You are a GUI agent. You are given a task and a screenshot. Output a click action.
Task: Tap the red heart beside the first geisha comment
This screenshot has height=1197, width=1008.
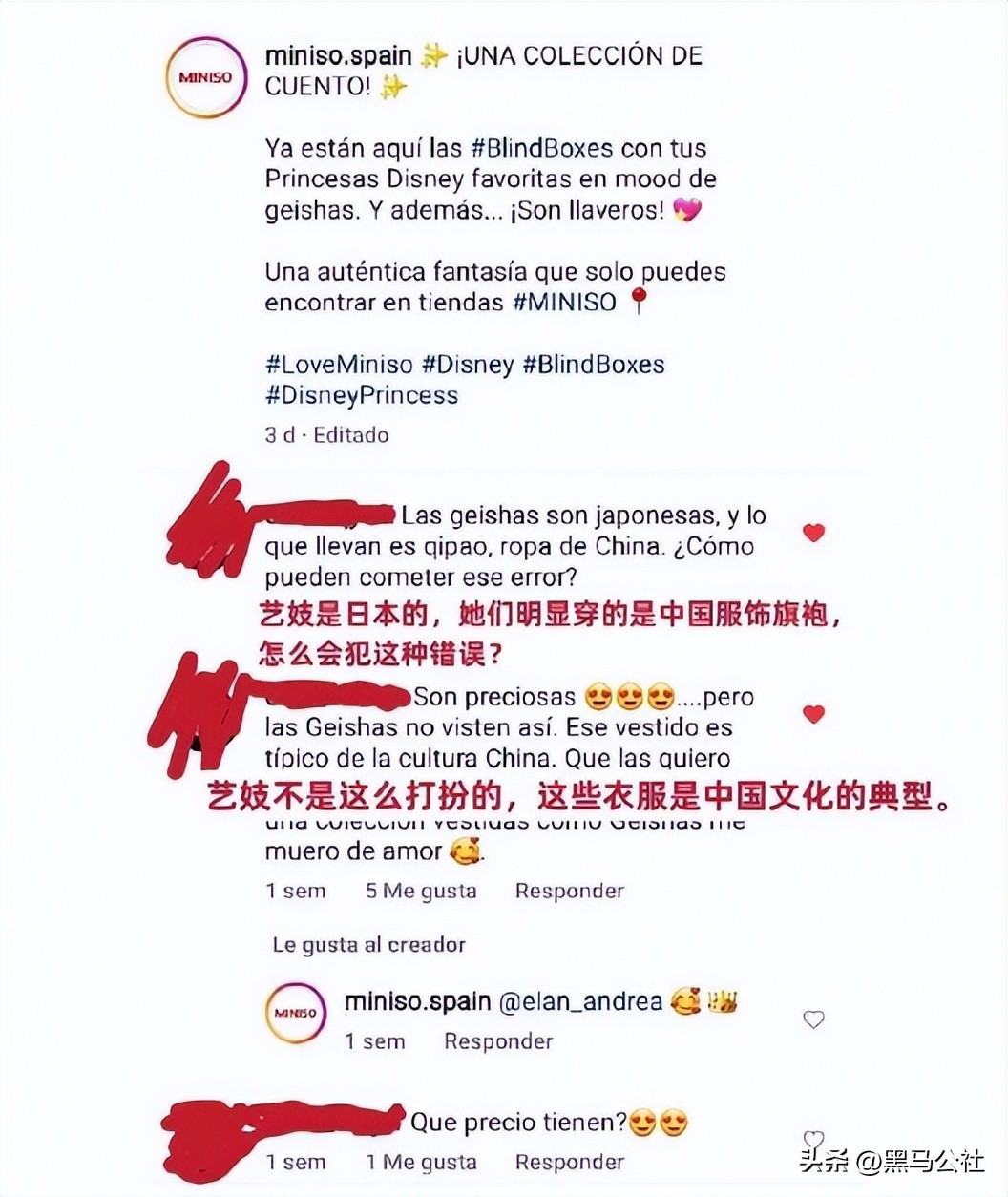[x=813, y=533]
